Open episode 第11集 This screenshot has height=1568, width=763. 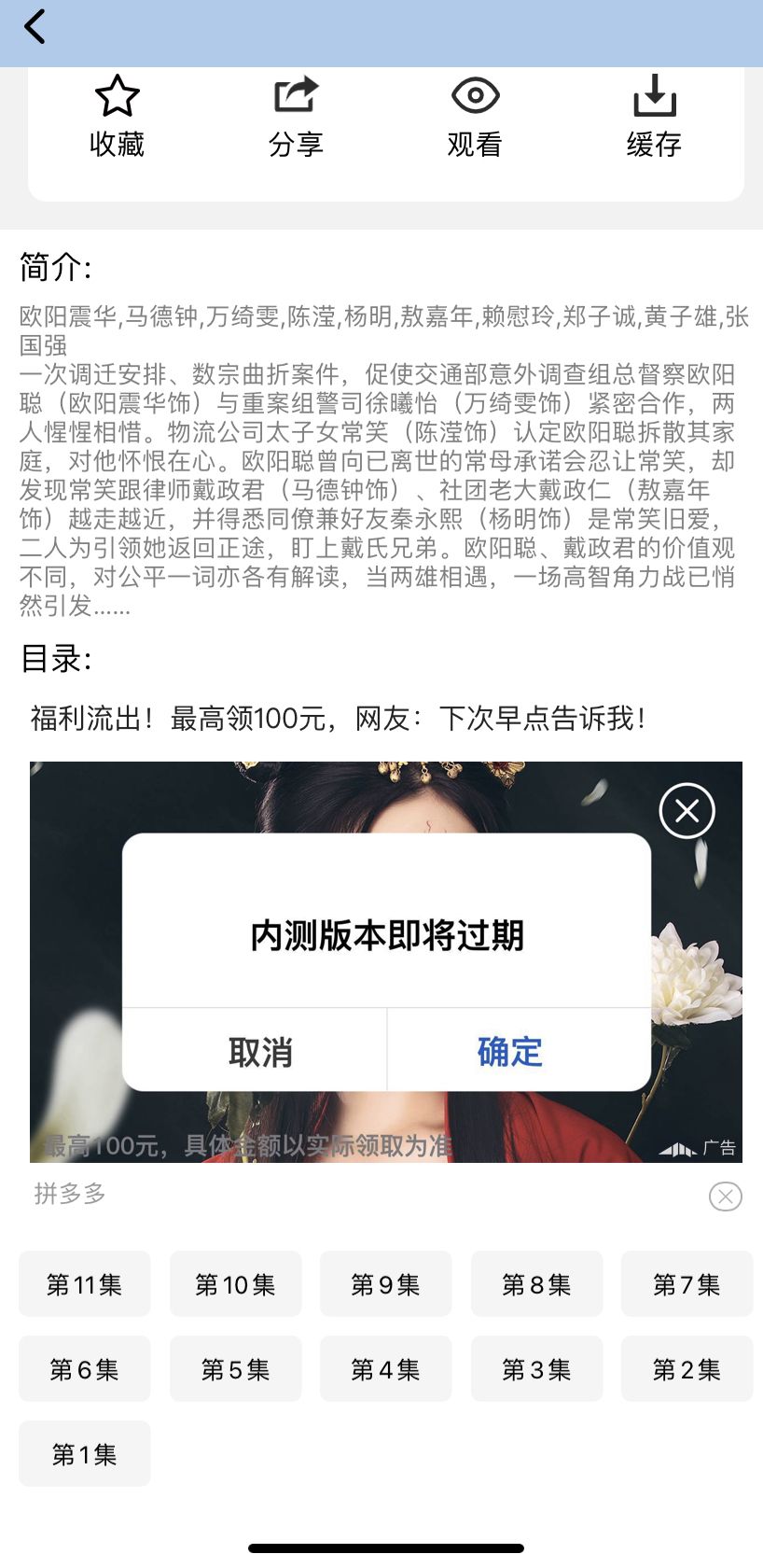click(x=85, y=1284)
